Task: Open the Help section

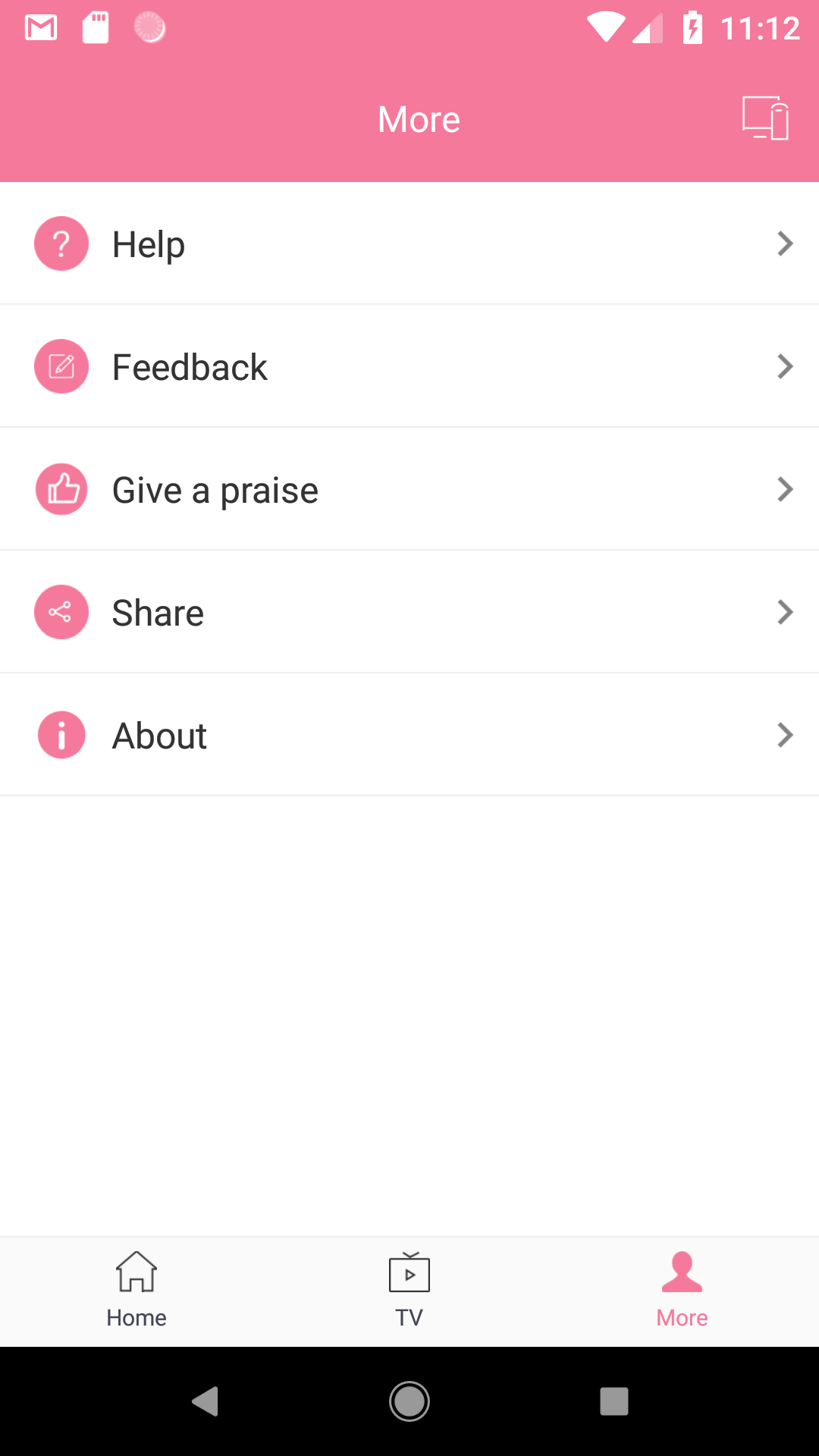Action: 409,244
